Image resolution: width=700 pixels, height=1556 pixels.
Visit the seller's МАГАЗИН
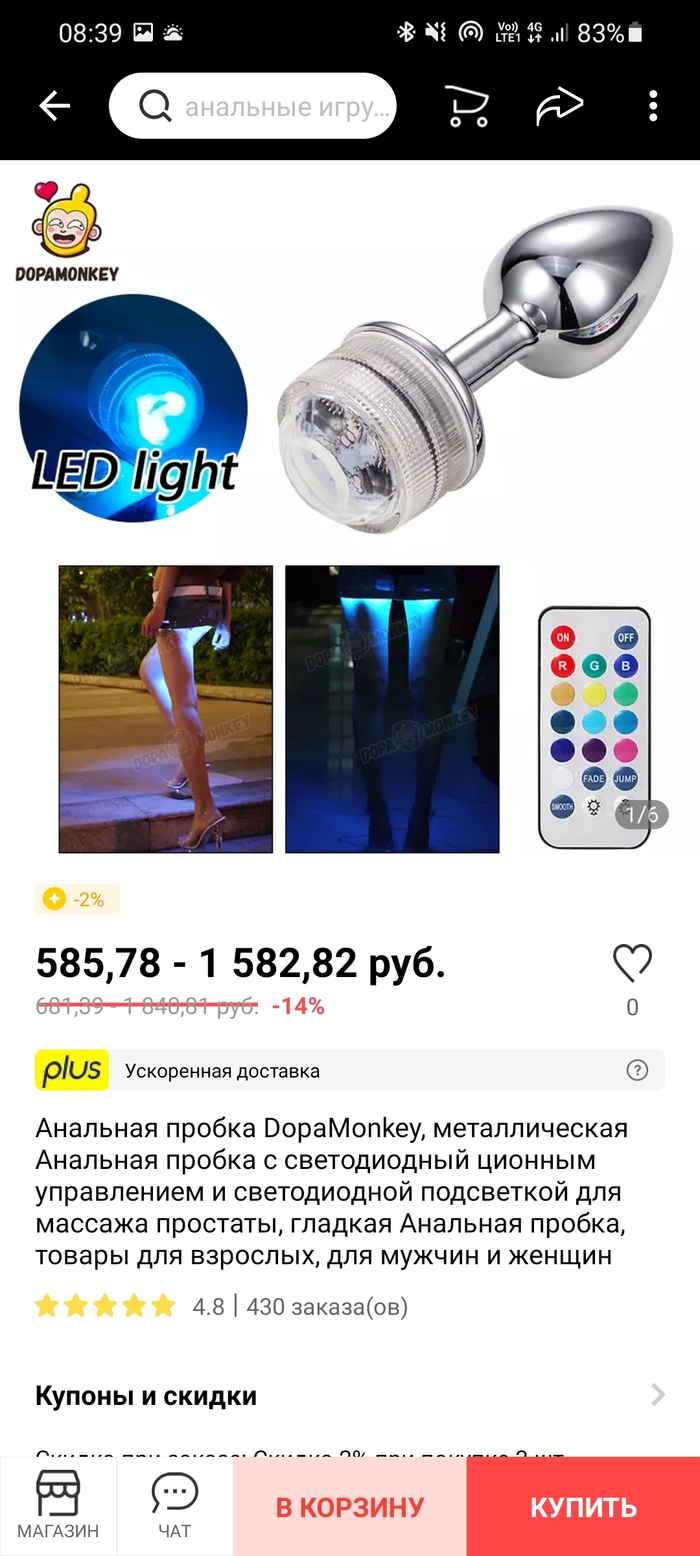point(58,1506)
